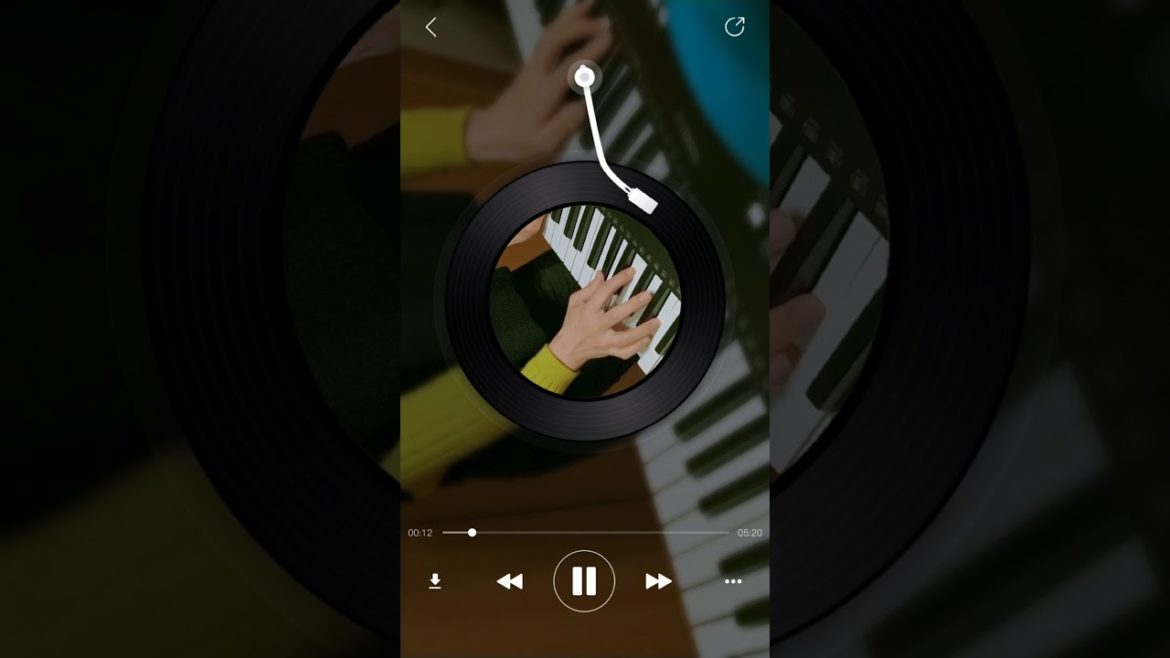Skip to the next track

[658, 581]
